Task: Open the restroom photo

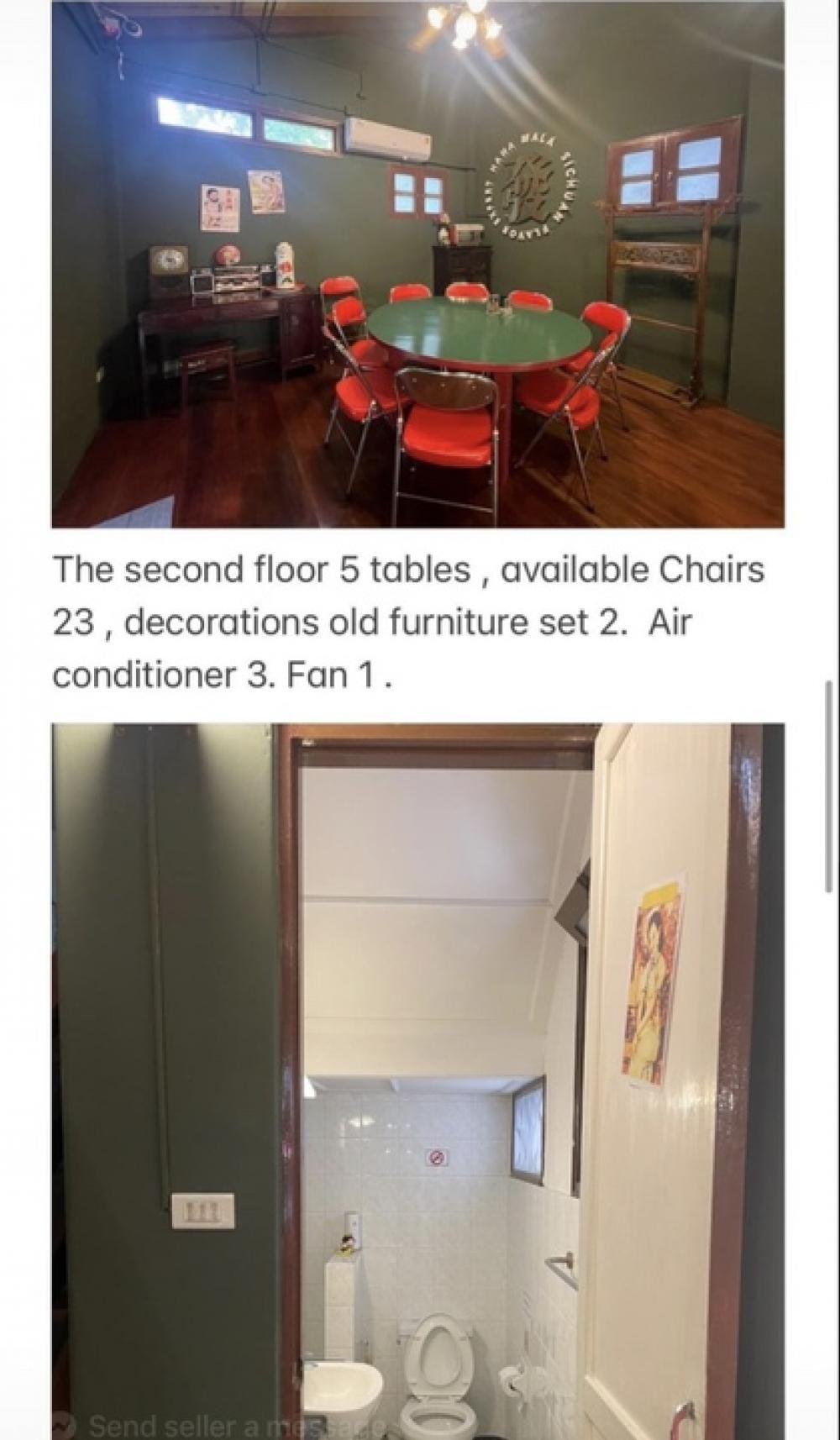Action: coord(418,1080)
